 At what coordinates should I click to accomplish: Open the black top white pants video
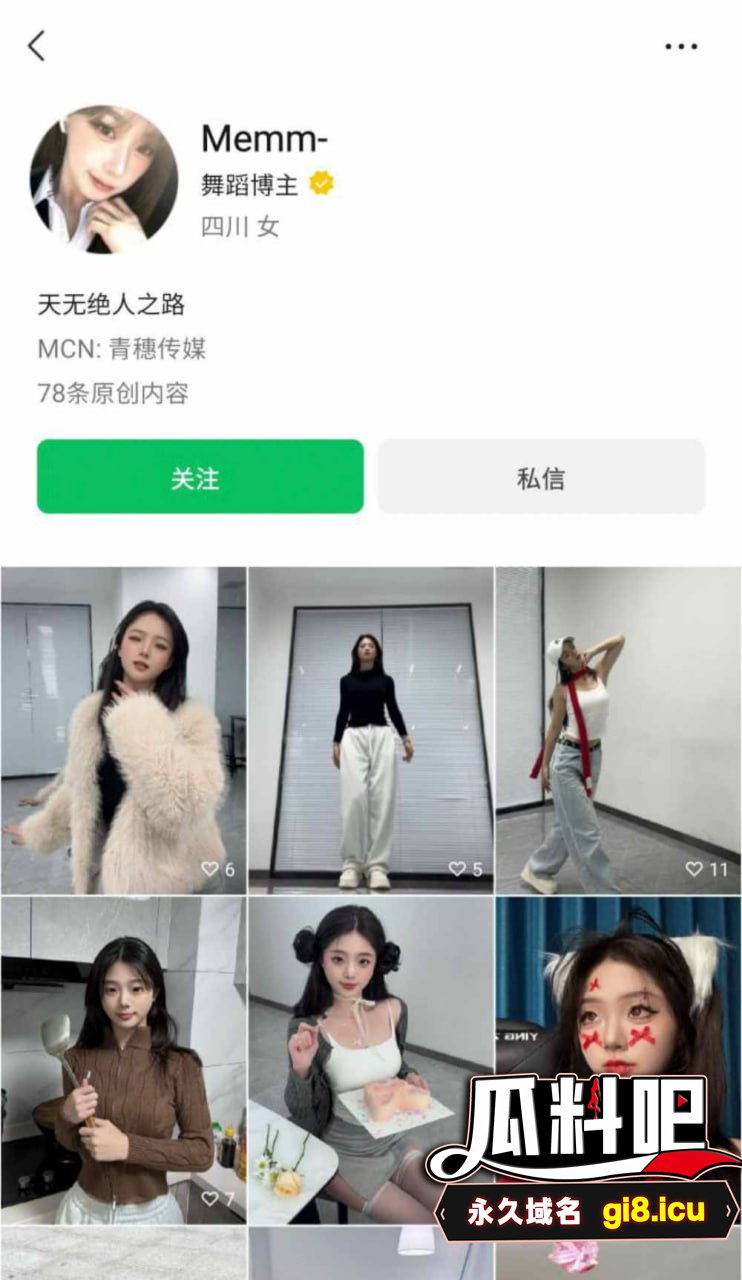tap(370, 730)
